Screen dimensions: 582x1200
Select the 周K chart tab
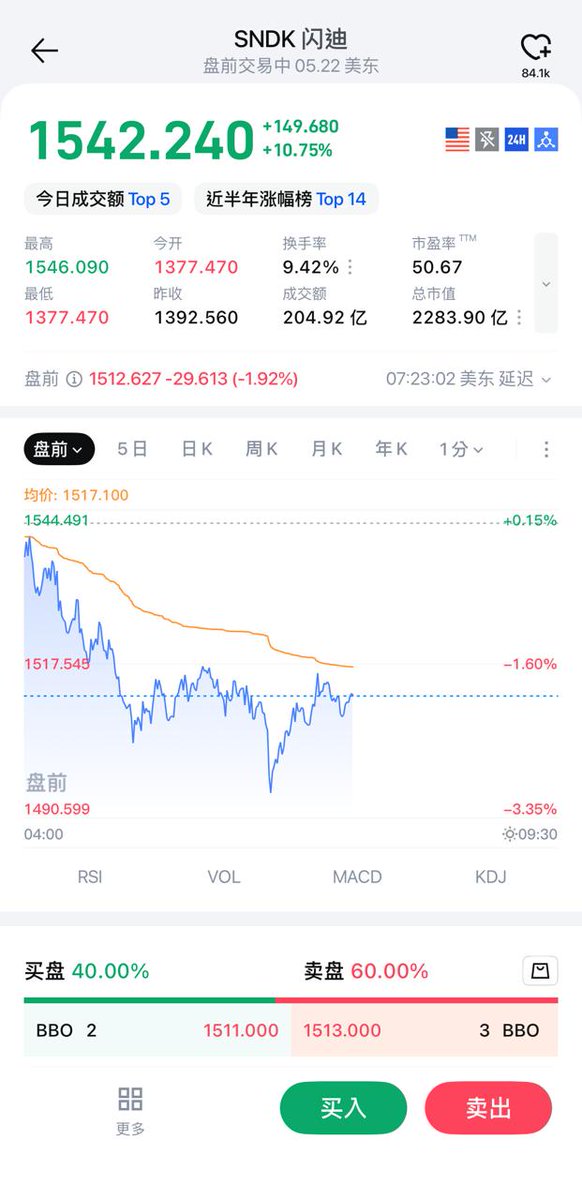click(x=261, y=449)
